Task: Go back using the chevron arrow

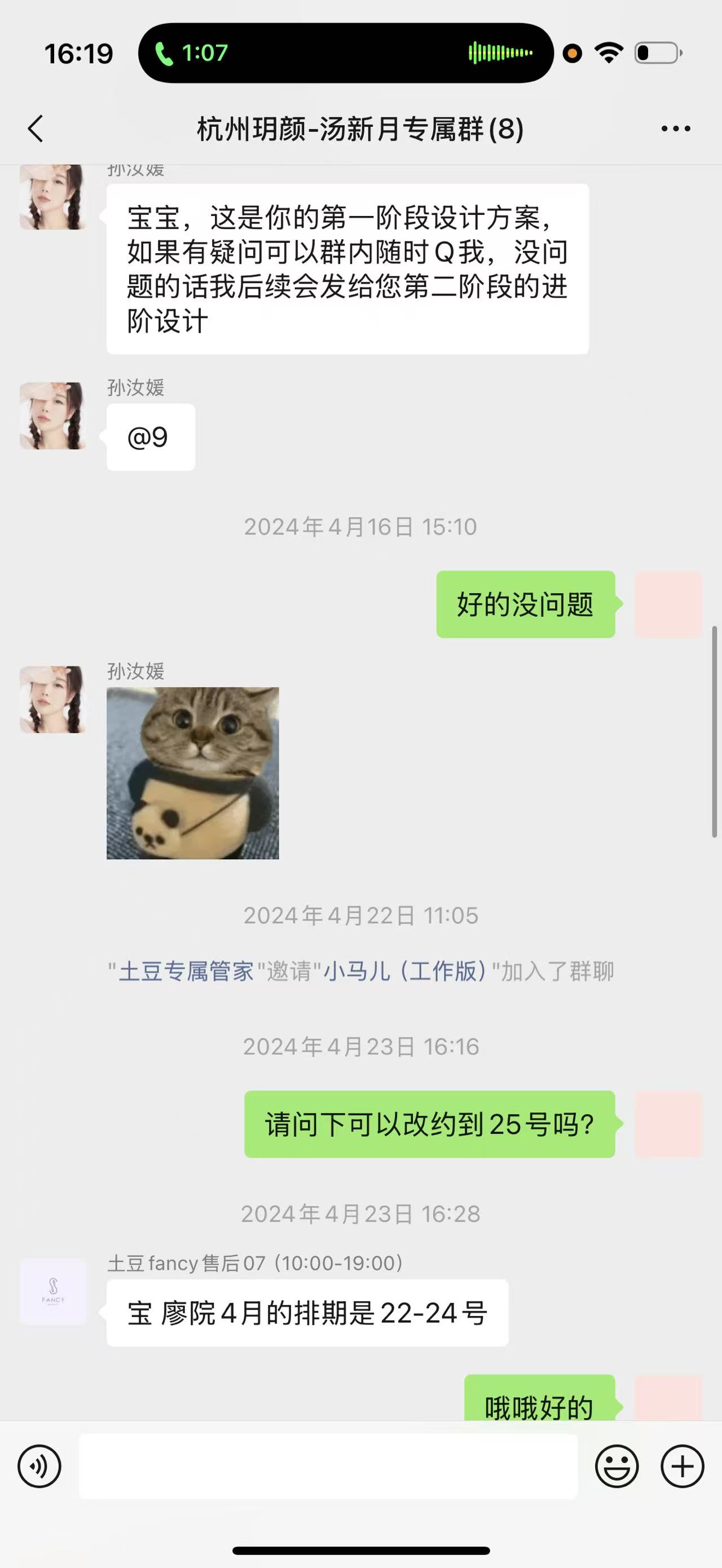Action: pyautogui.click(x=36, y=129)
